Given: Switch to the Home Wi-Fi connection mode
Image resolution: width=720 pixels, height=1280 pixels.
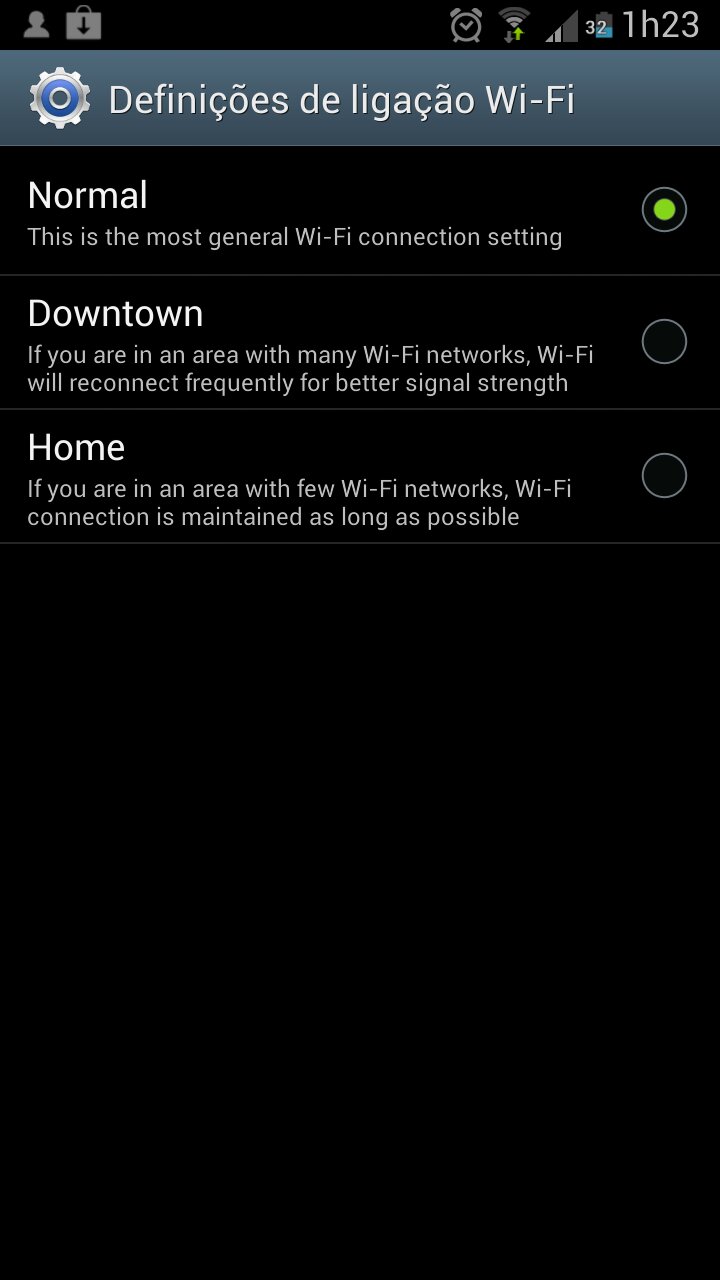Looking at the screenshot, I should [360, 477].
